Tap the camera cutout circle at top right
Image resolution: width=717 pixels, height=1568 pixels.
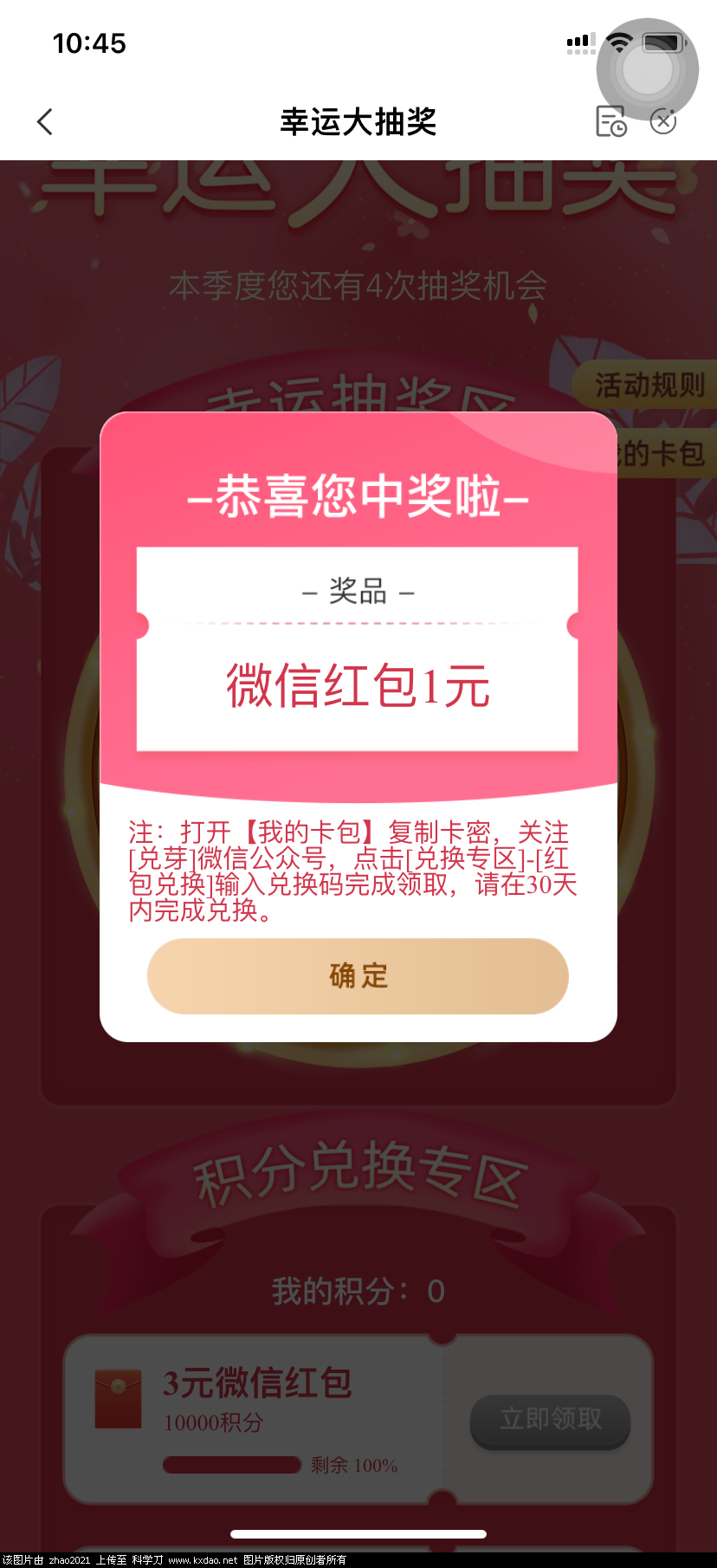[x=647, y=69]
